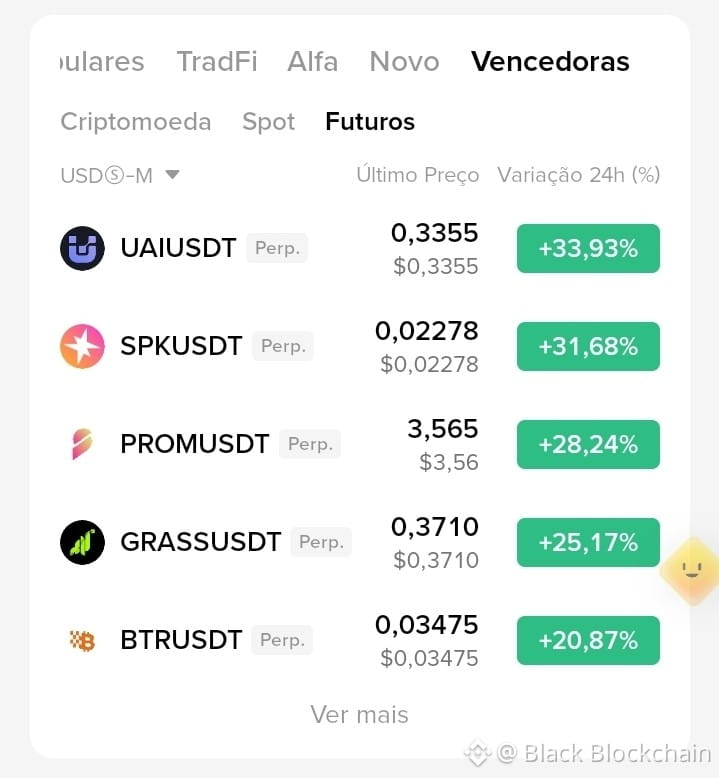The image size is (719, 778).
Task: Open the GRASSUSDT perpetual contract
Action: click(360, 542)
